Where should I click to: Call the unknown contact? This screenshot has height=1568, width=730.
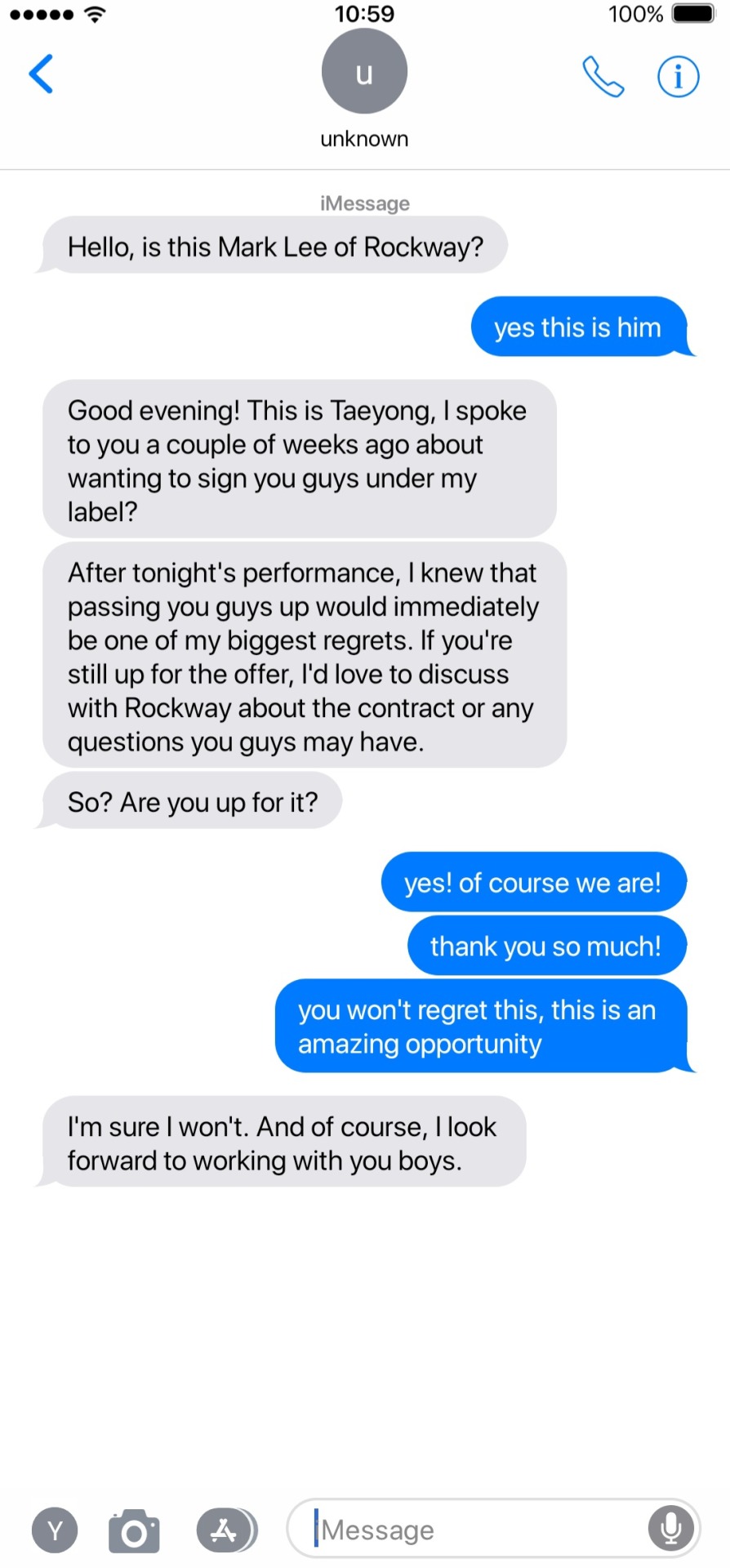click(603, 77)
